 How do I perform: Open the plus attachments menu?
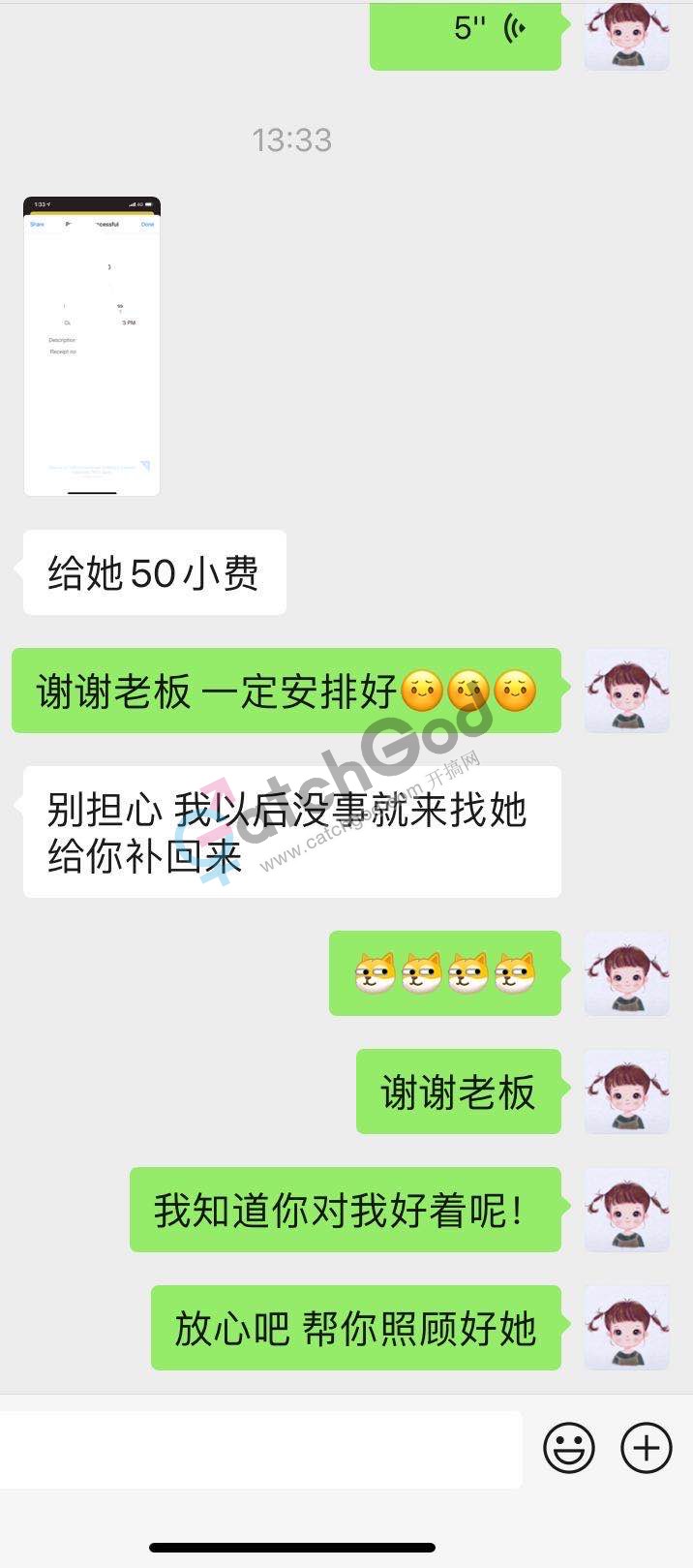click(646, 1448)
